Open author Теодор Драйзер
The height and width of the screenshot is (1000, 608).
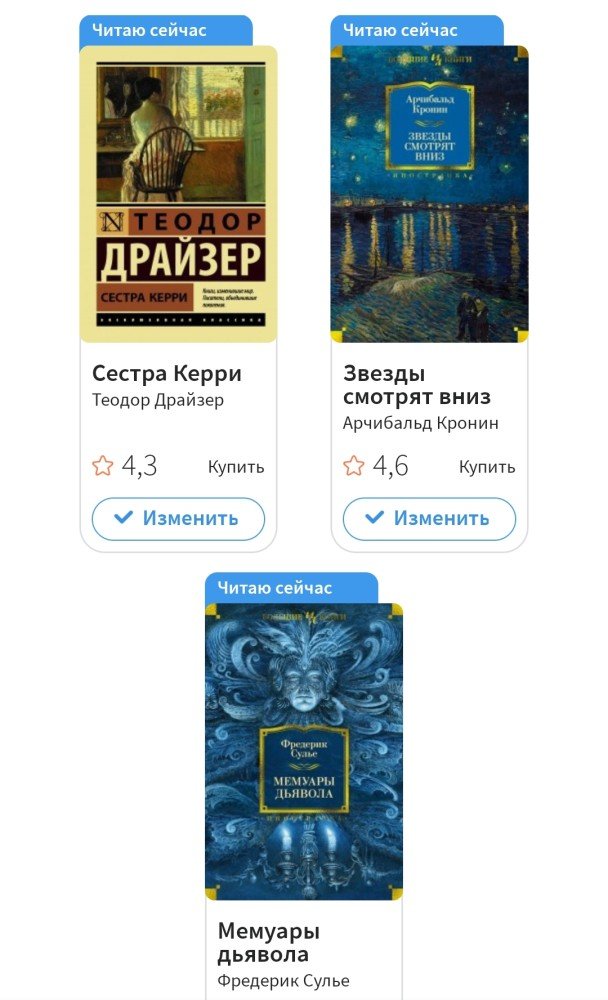(x=158, y=400)
